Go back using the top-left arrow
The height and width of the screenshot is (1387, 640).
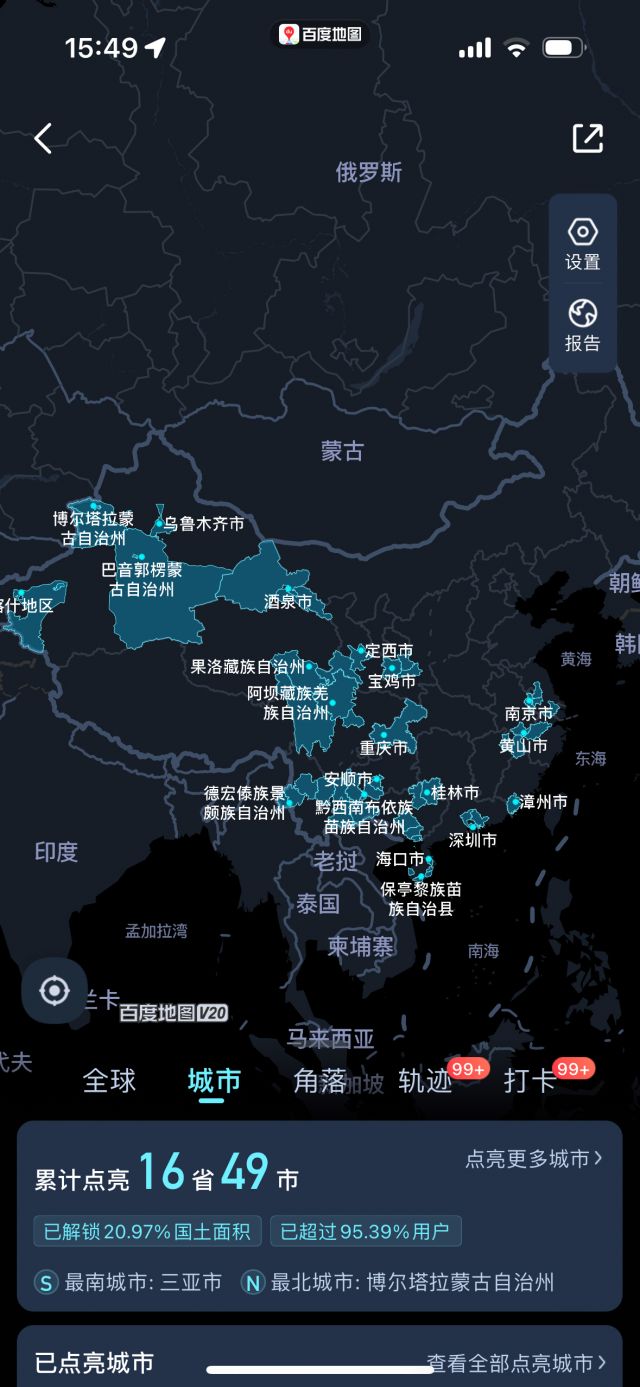coord(43,138)
